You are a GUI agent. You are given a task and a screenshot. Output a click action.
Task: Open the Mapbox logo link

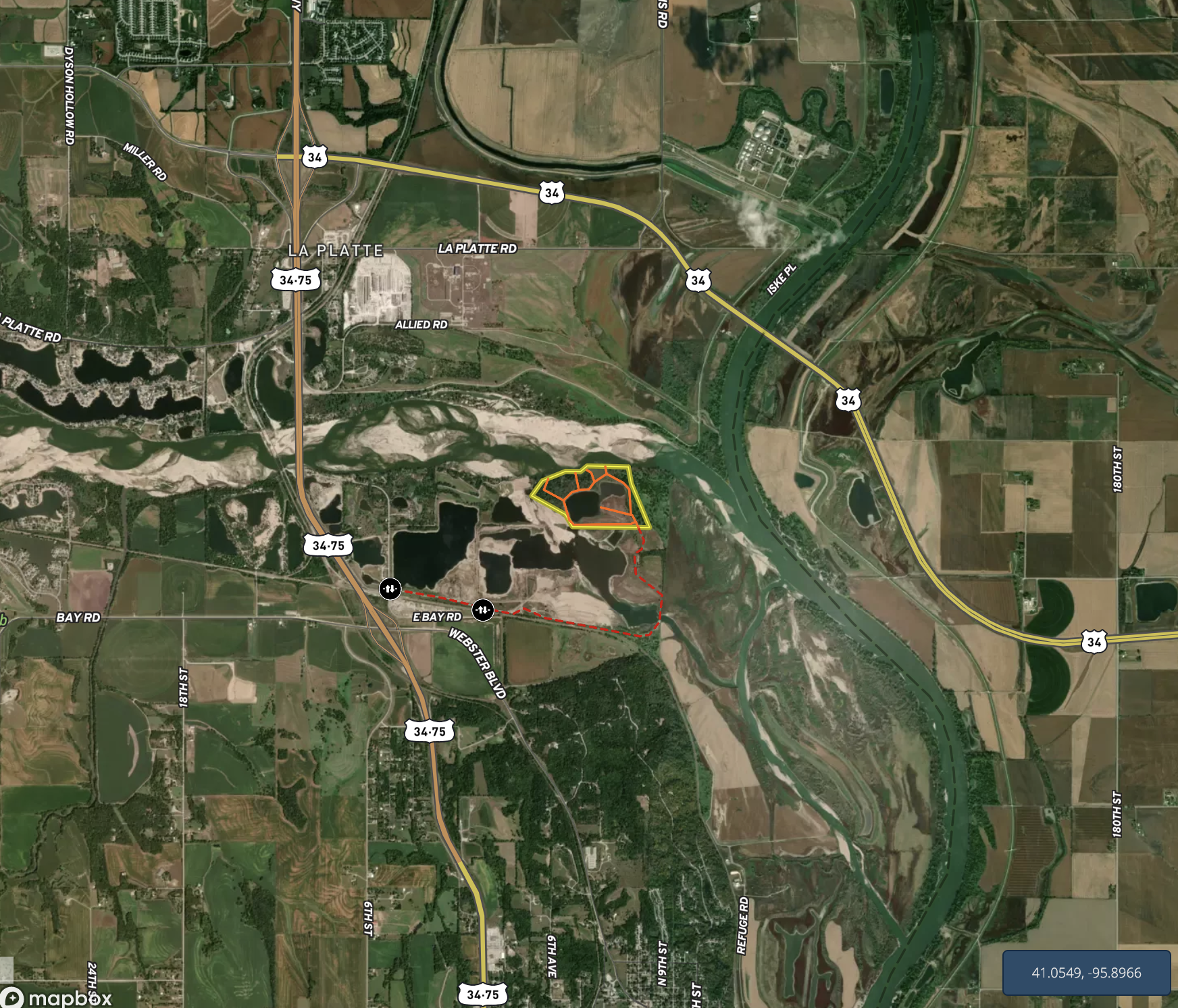click(x=57, y=998)
